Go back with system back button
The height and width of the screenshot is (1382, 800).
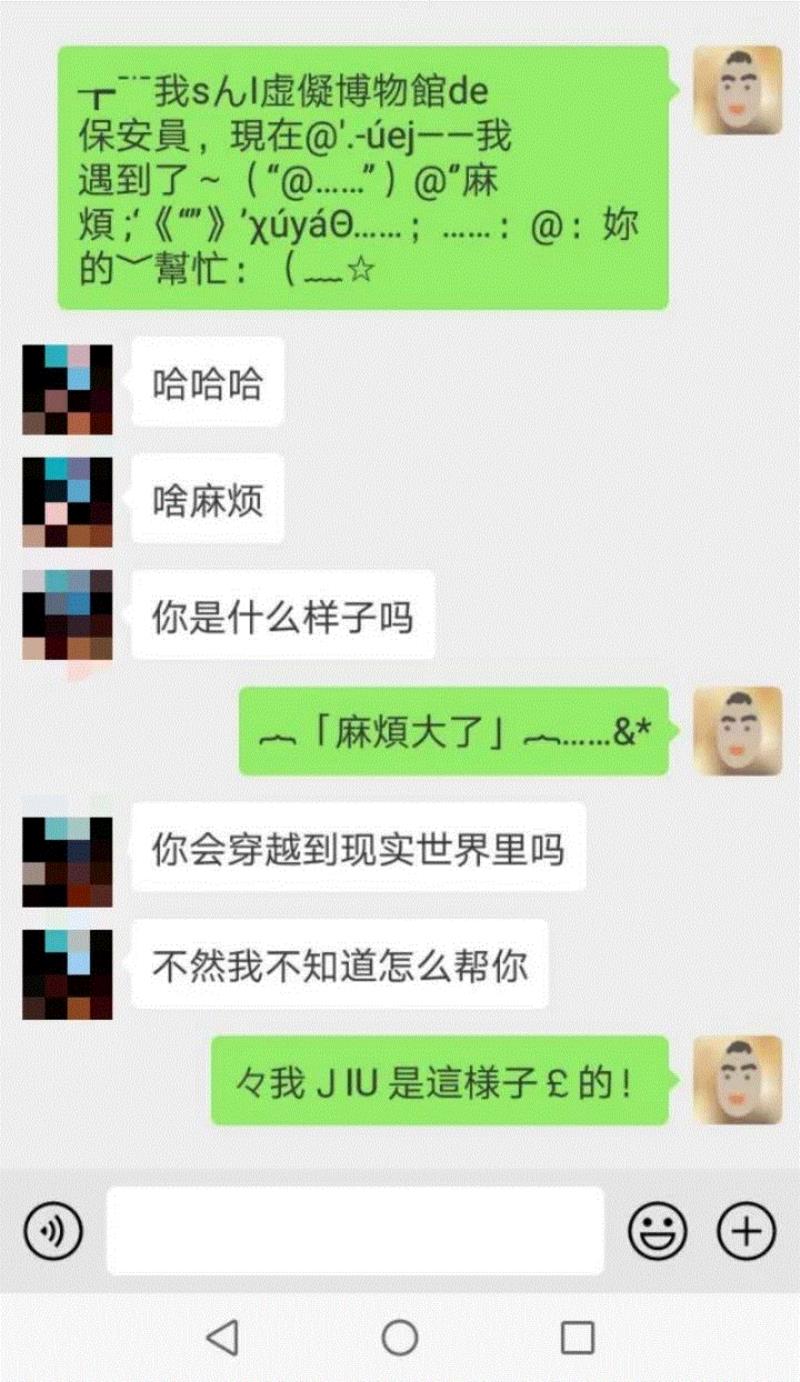[x=221, y=1336]
